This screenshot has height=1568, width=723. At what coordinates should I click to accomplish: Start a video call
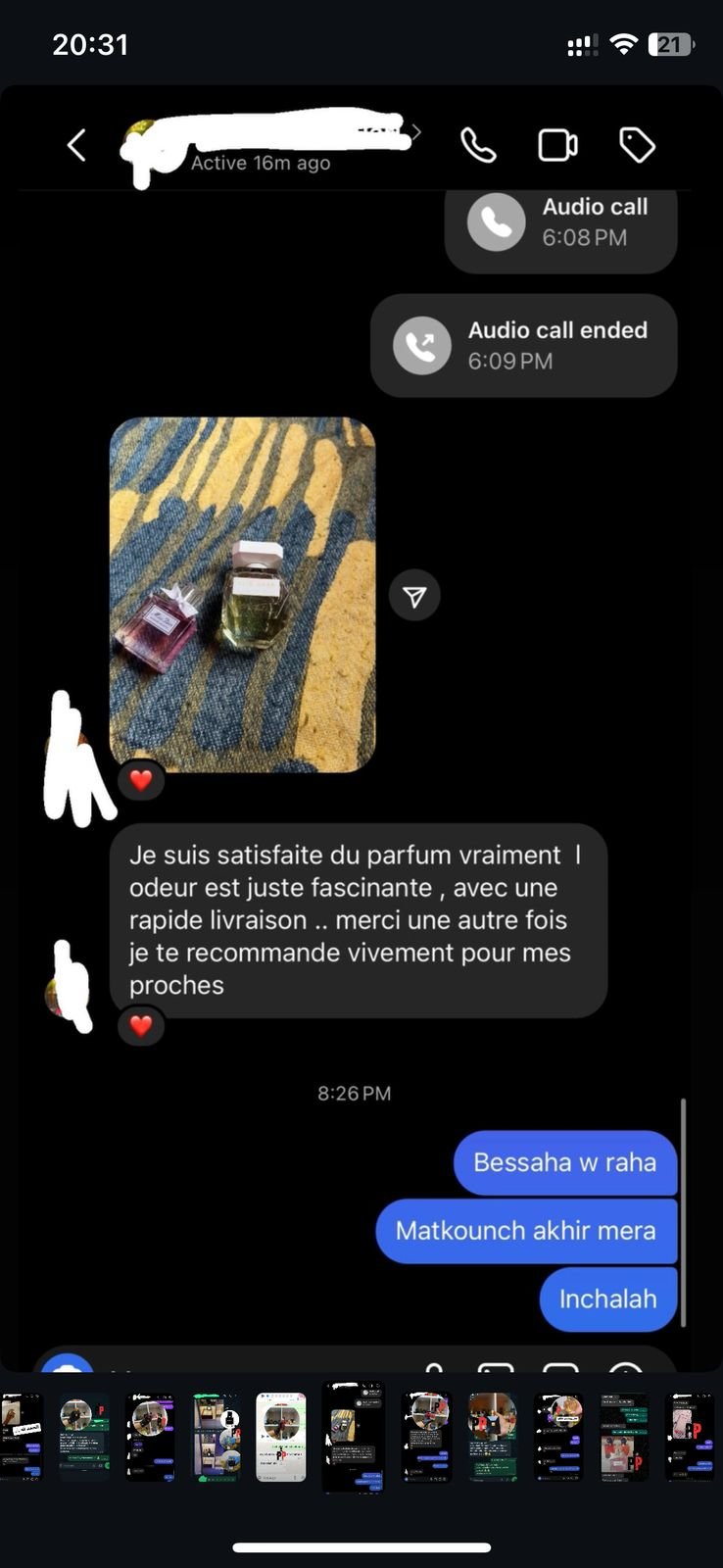[x=557, y=146]
